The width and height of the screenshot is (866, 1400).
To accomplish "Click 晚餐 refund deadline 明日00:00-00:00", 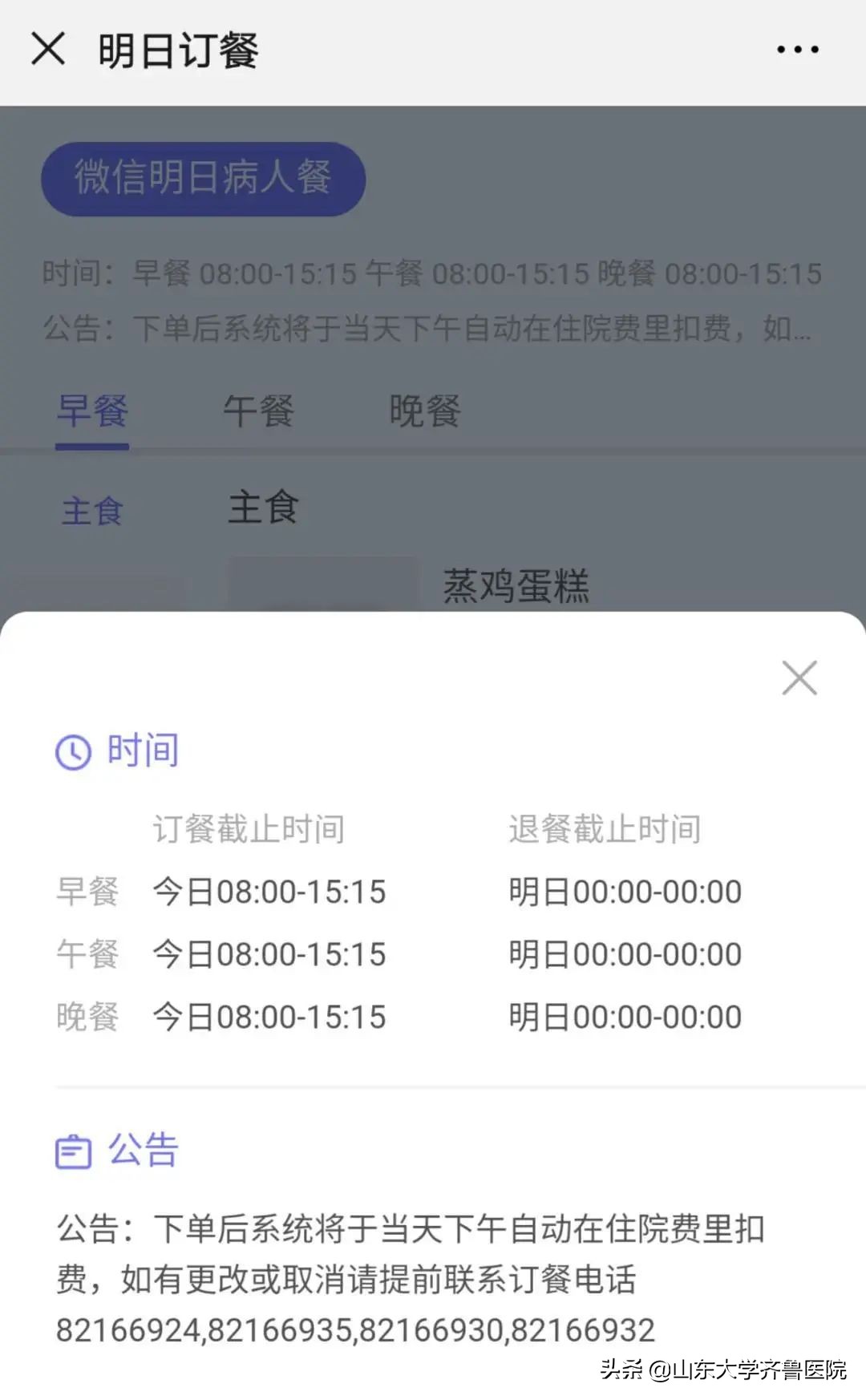I will pyautogui.click(x=625, y=1016).
